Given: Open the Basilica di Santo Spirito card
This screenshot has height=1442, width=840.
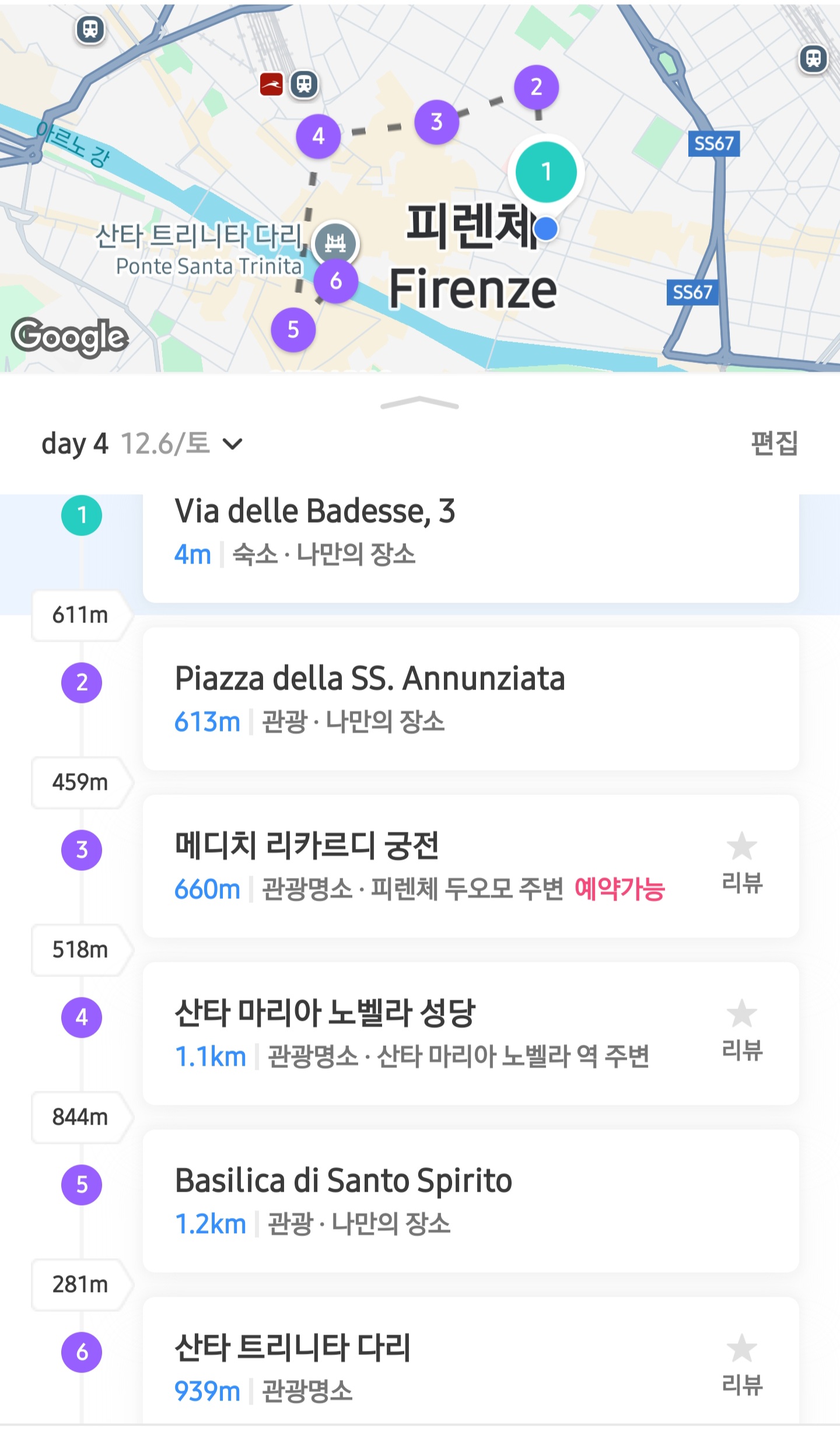Looking at the screenshot, I should pyautogui.click(x=471, y=1201).
